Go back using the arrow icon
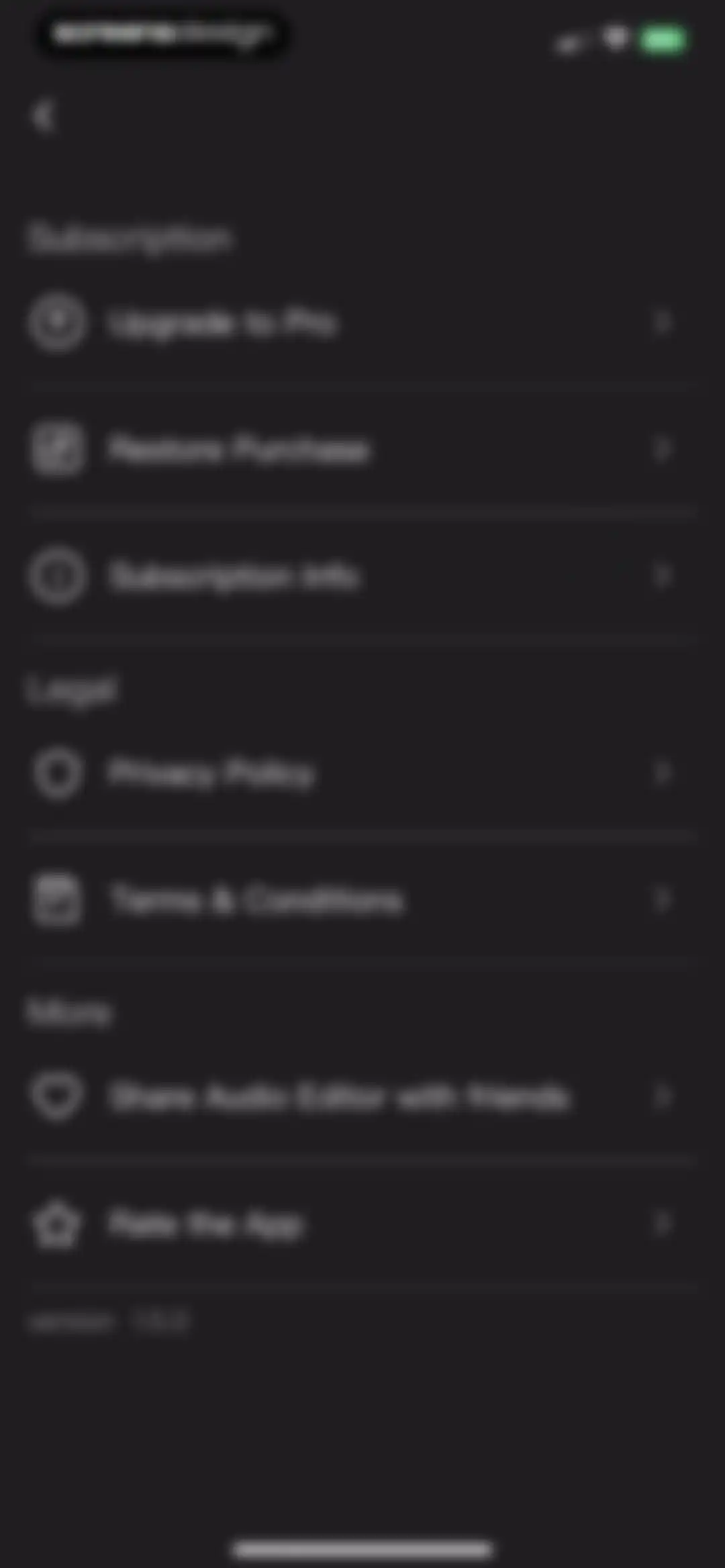 tap(44, 116)
